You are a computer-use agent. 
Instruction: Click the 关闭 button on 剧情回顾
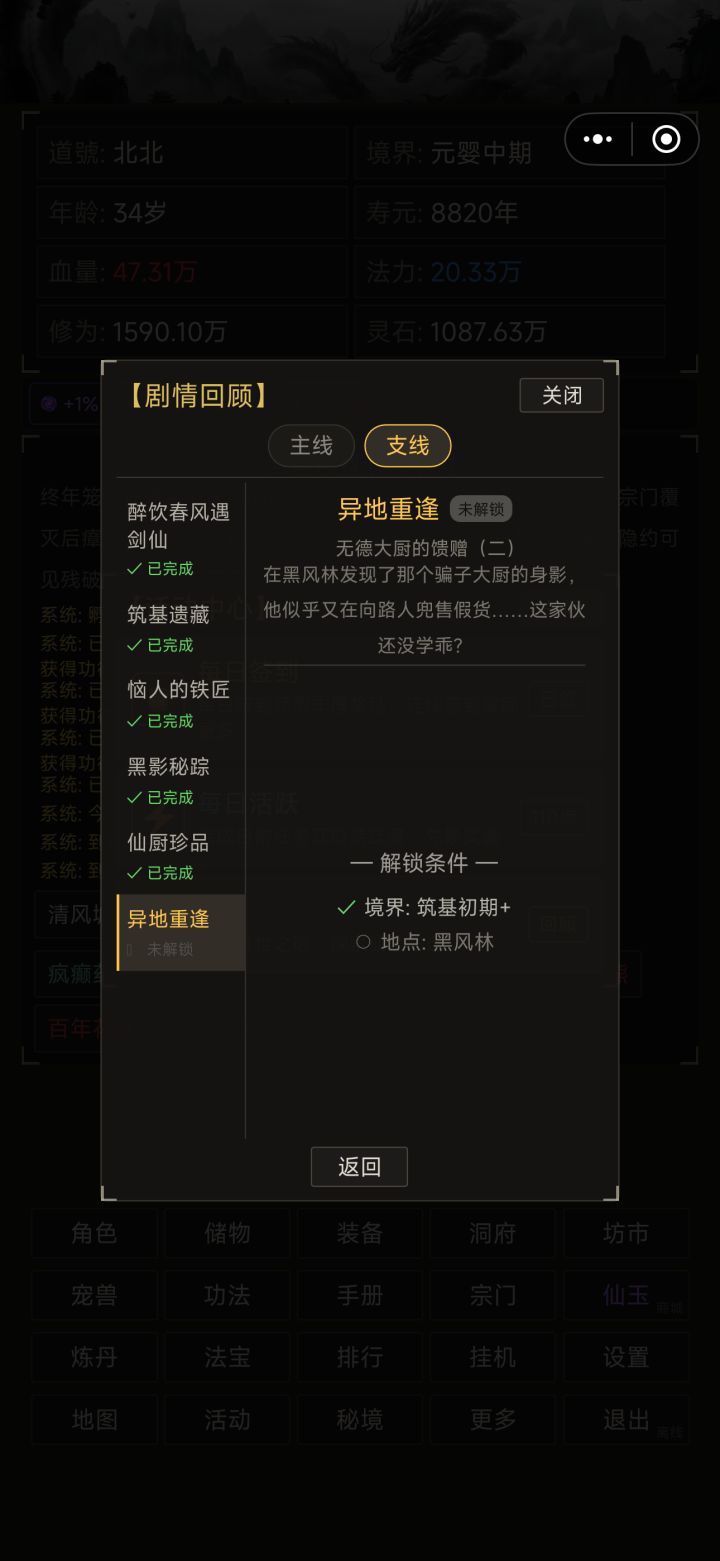[x=561, y=395]
